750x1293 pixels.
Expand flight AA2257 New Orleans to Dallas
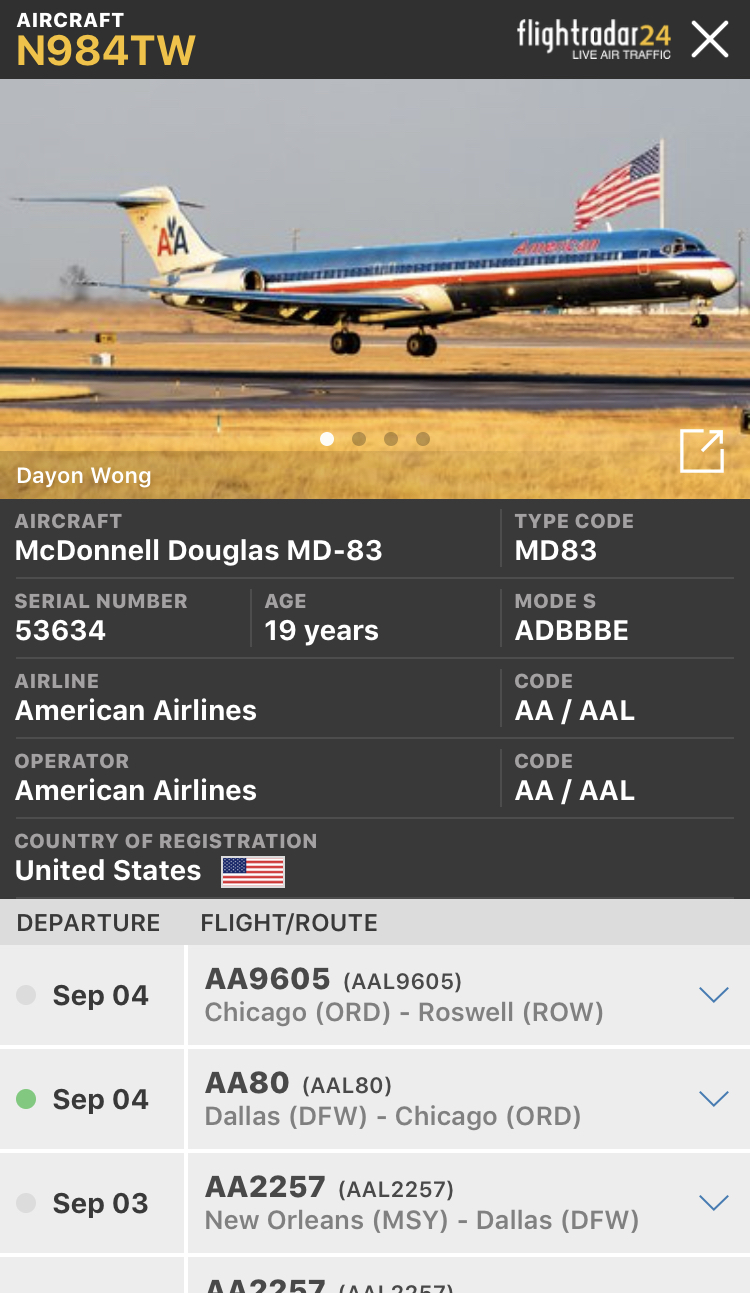tap(713, 1203)
